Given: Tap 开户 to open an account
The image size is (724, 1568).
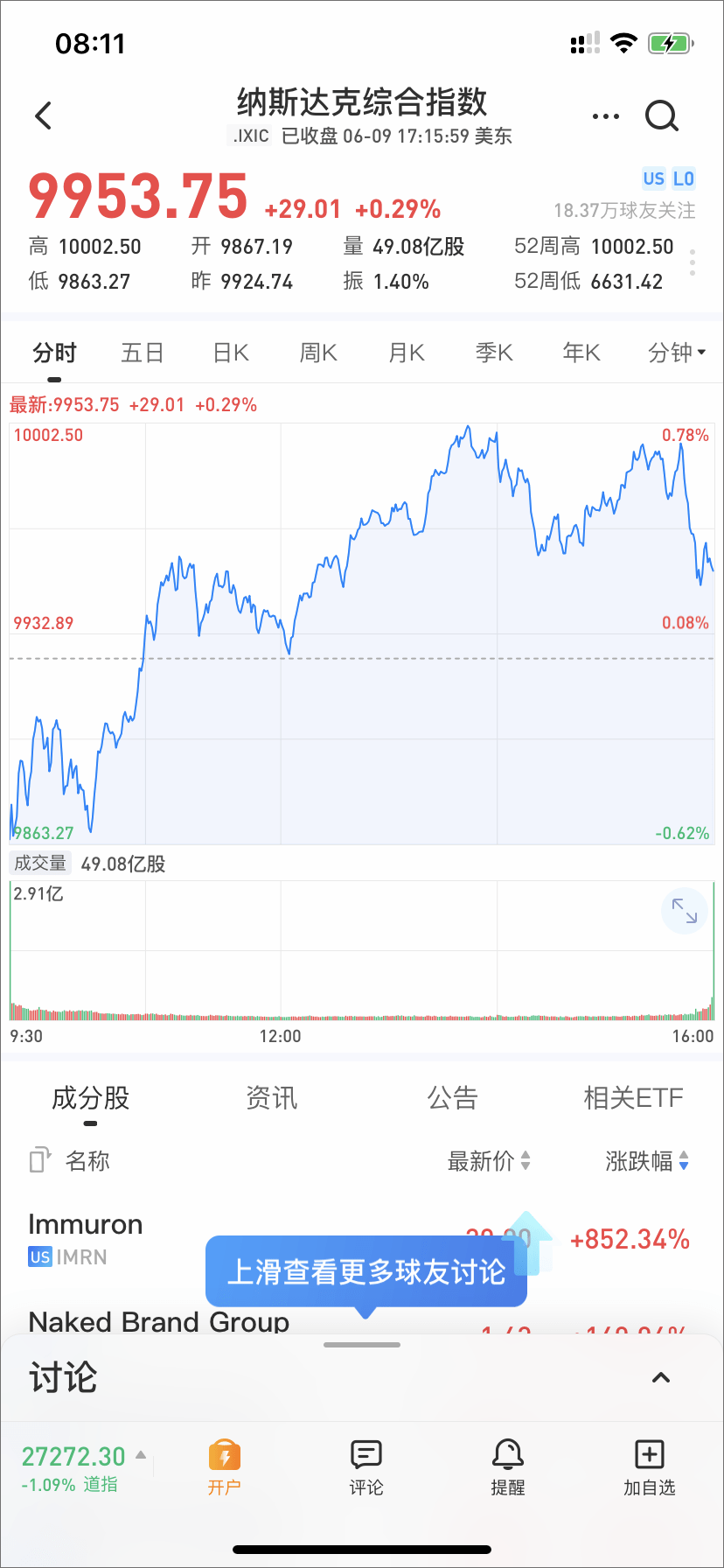Looking at the screenshot, I should coord(225,1468).
